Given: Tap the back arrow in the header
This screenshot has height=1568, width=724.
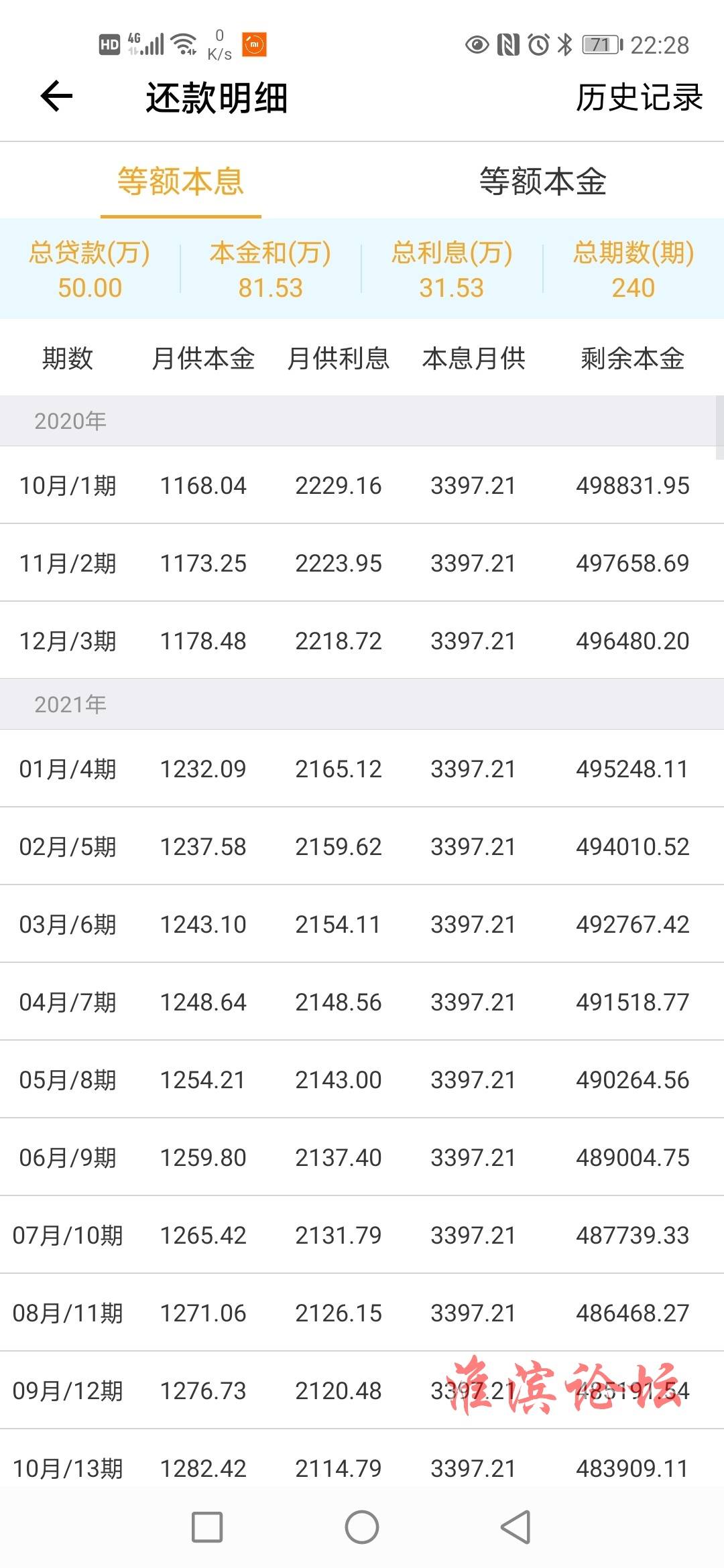Looking at the screenshot, I should tap(56, 96).
